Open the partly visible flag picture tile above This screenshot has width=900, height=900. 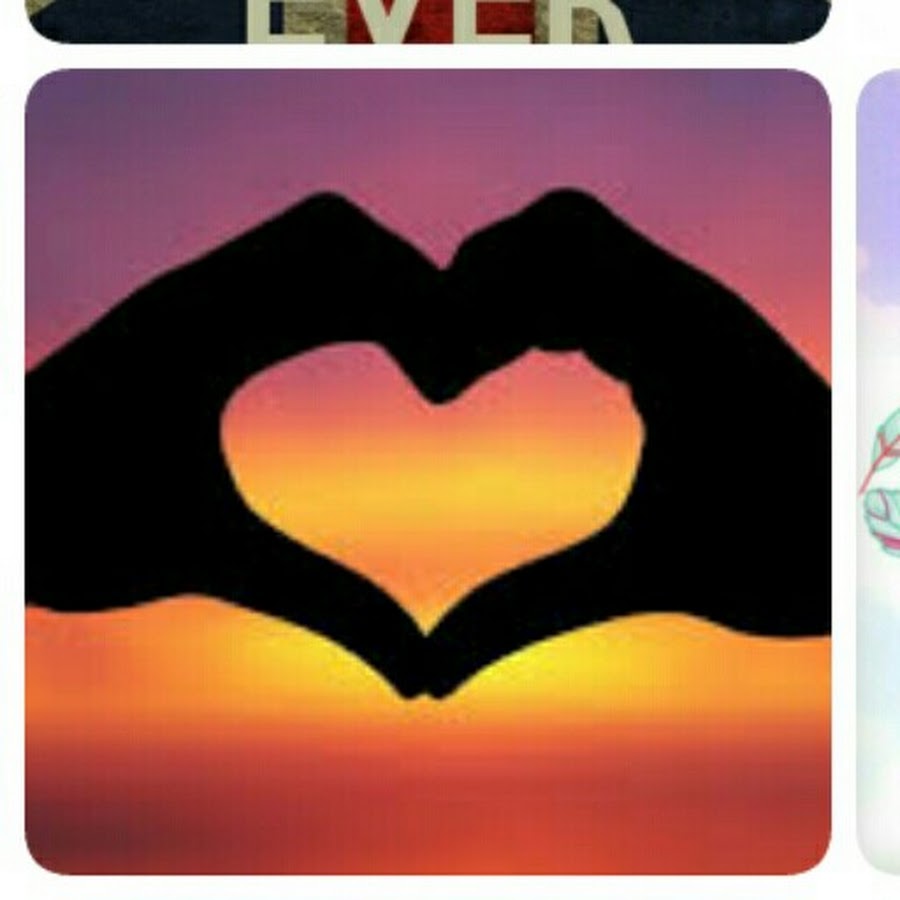click(x=428, y=20)
